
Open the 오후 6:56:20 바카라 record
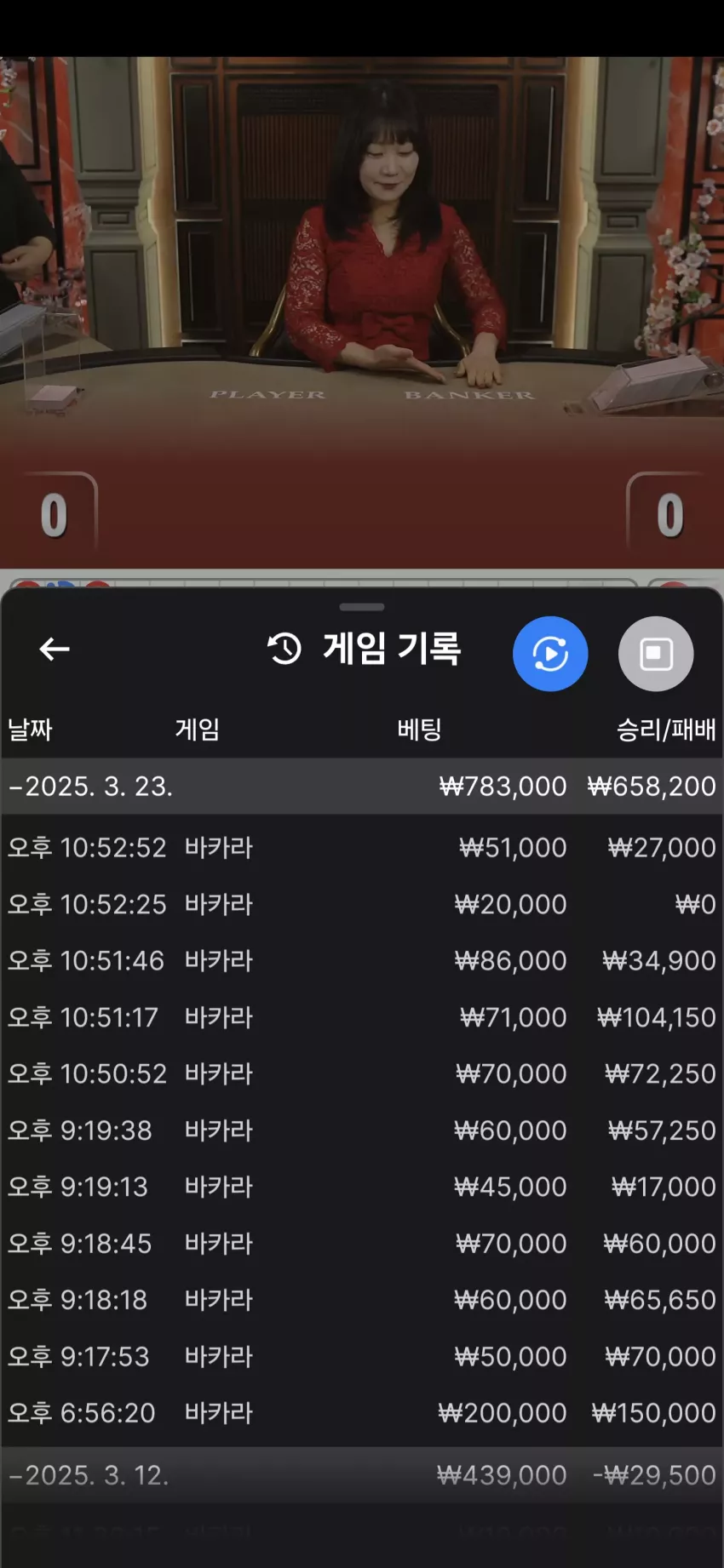(362, 1413)
